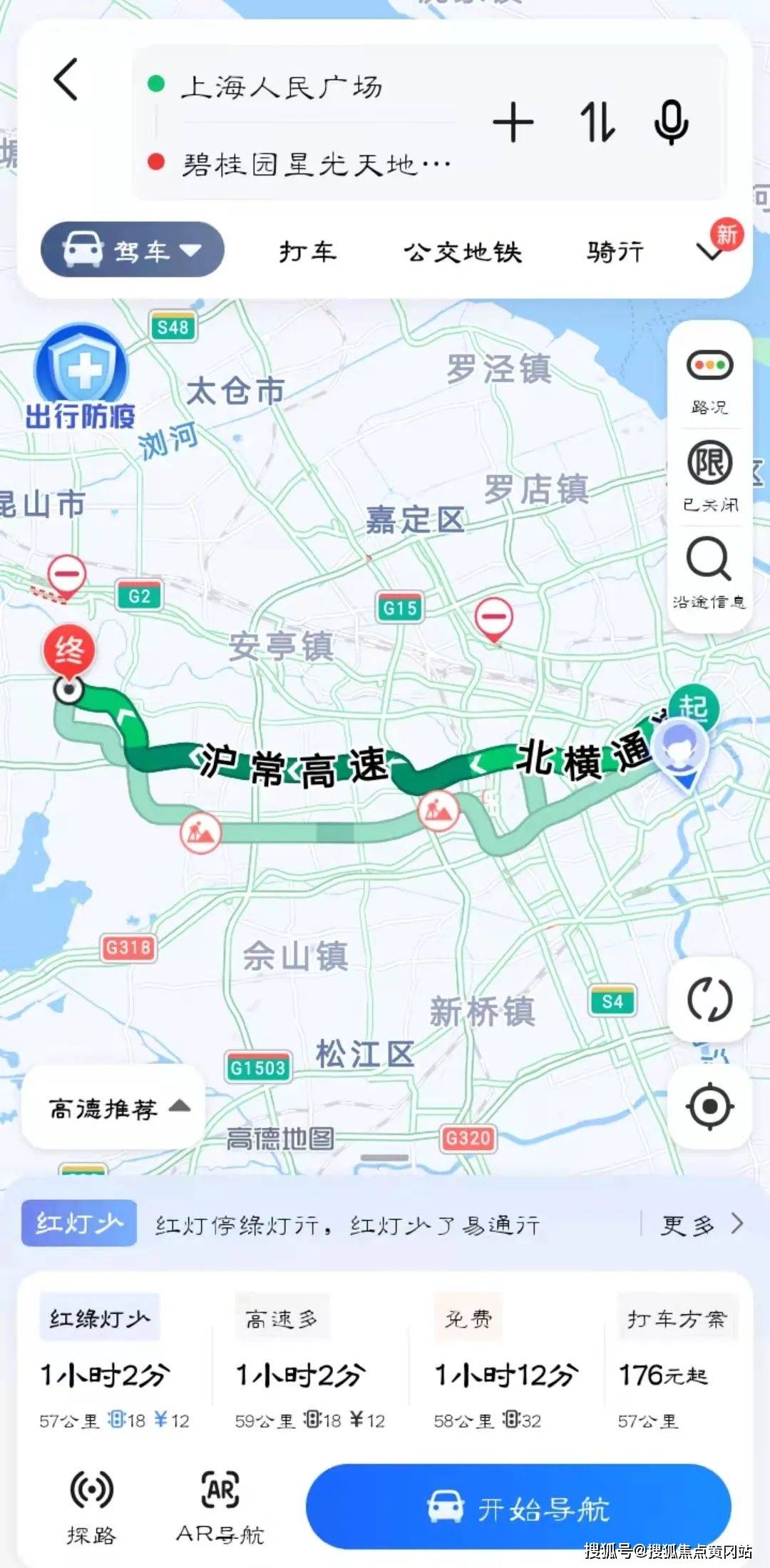Start voice input with the microphone
This screenshot has width=770, height=1568.
pyautogui.click(x=671, y=123)
